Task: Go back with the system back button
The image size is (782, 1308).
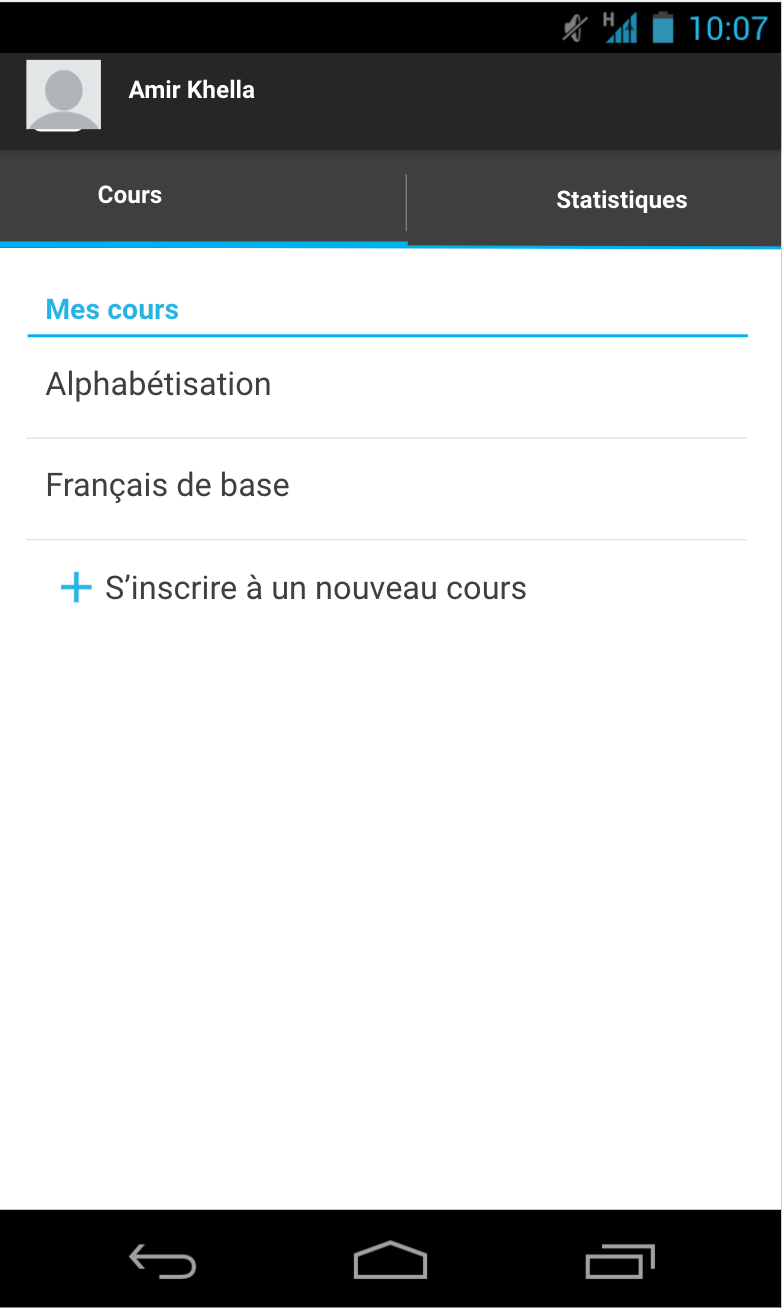Action: pos(163,1260)
